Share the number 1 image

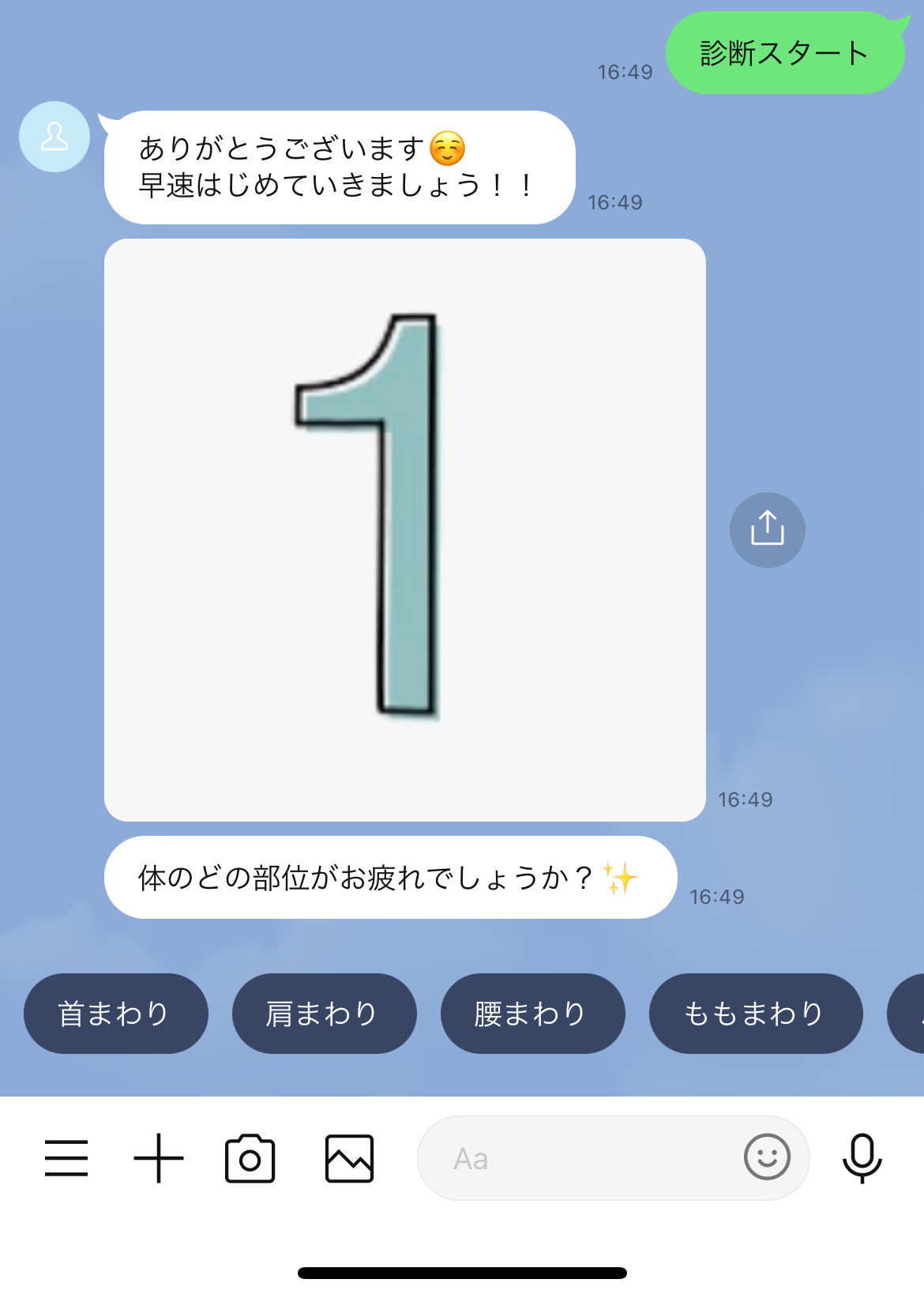pos(767,529)
